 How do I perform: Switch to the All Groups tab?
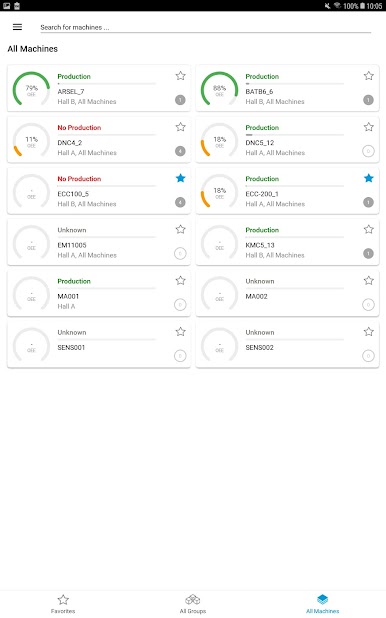point(193,604)
